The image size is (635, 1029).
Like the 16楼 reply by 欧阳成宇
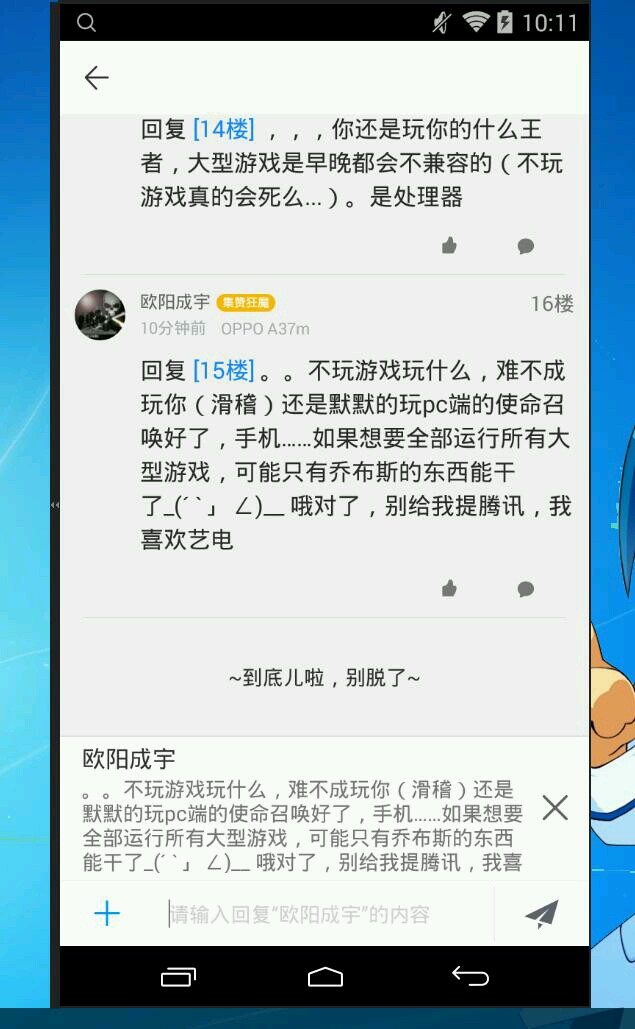pyautogui.click(x=449, y=589)
